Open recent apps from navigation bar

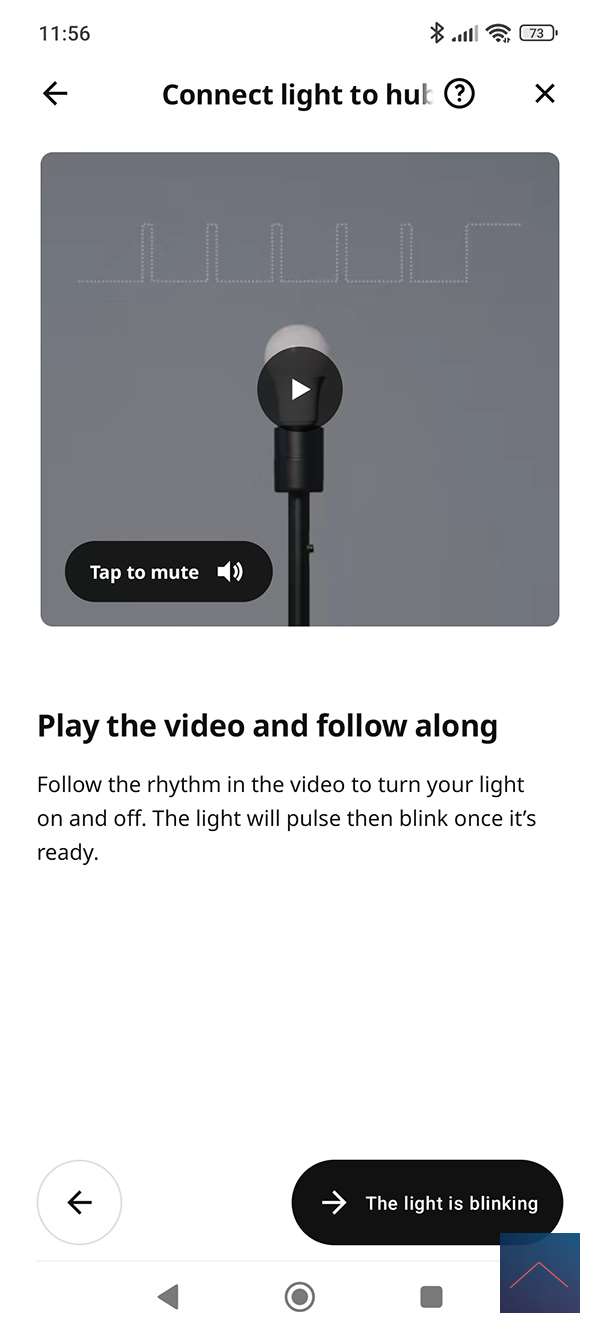point(431,1297)
